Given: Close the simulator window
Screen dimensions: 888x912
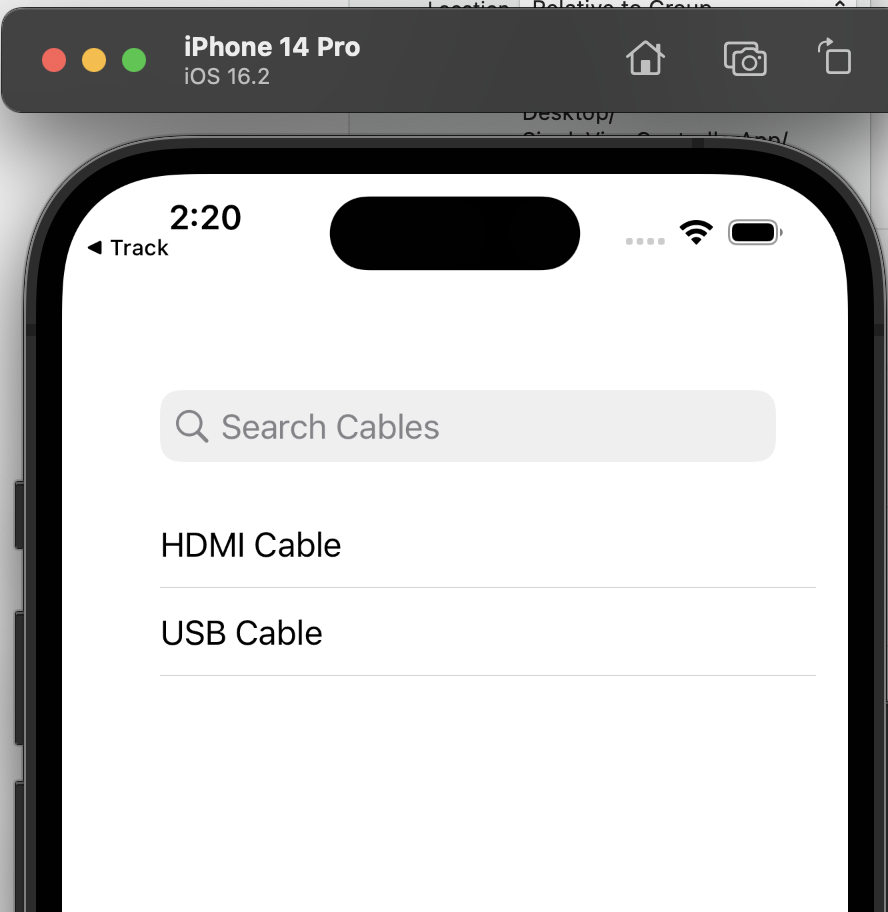Looking at the screenshot, I should click(54, 60).
